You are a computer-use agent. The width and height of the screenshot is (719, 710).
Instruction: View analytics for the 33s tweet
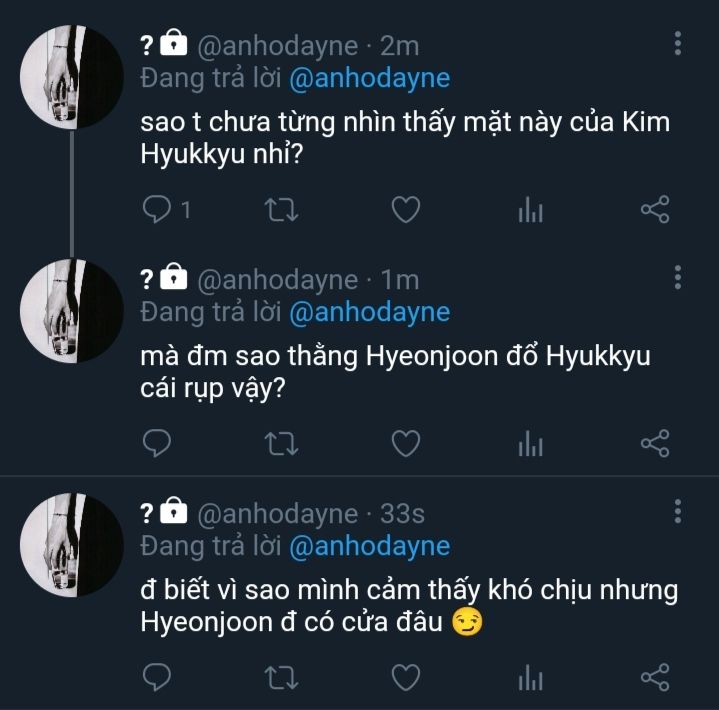(x=530, y=678)
